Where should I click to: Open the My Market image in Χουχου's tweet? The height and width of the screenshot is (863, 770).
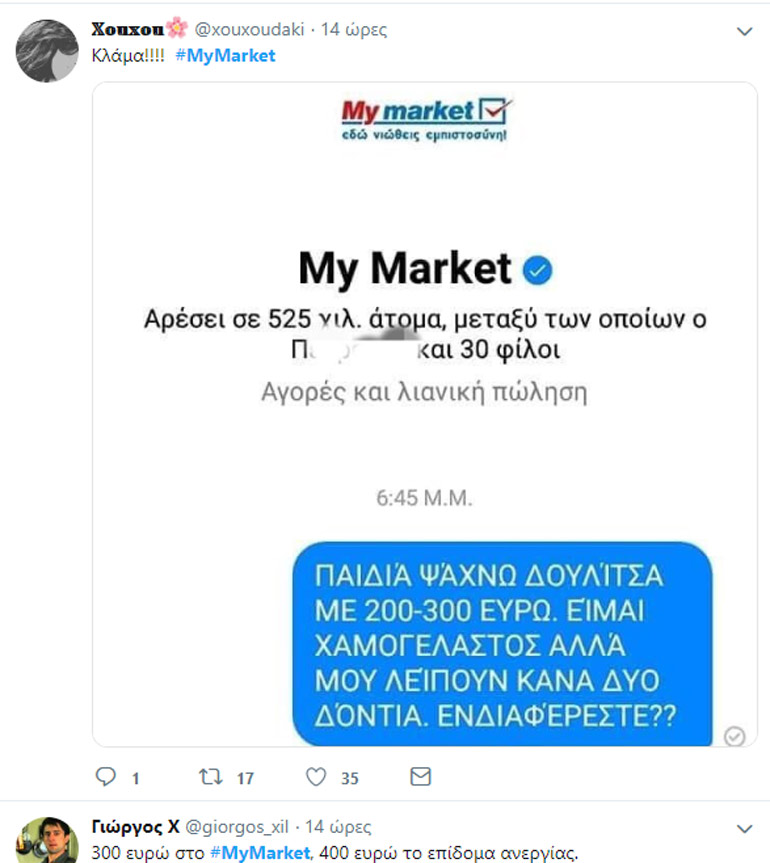pos(424,414)
